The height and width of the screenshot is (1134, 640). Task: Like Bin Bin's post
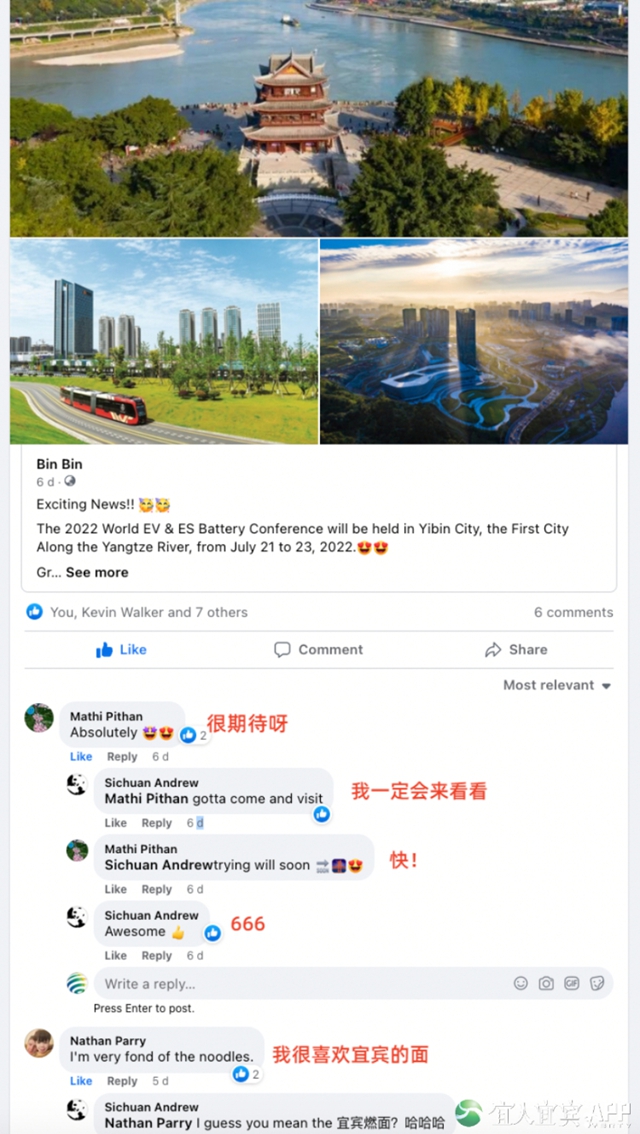pyautogui.click(x=121, y=650)
